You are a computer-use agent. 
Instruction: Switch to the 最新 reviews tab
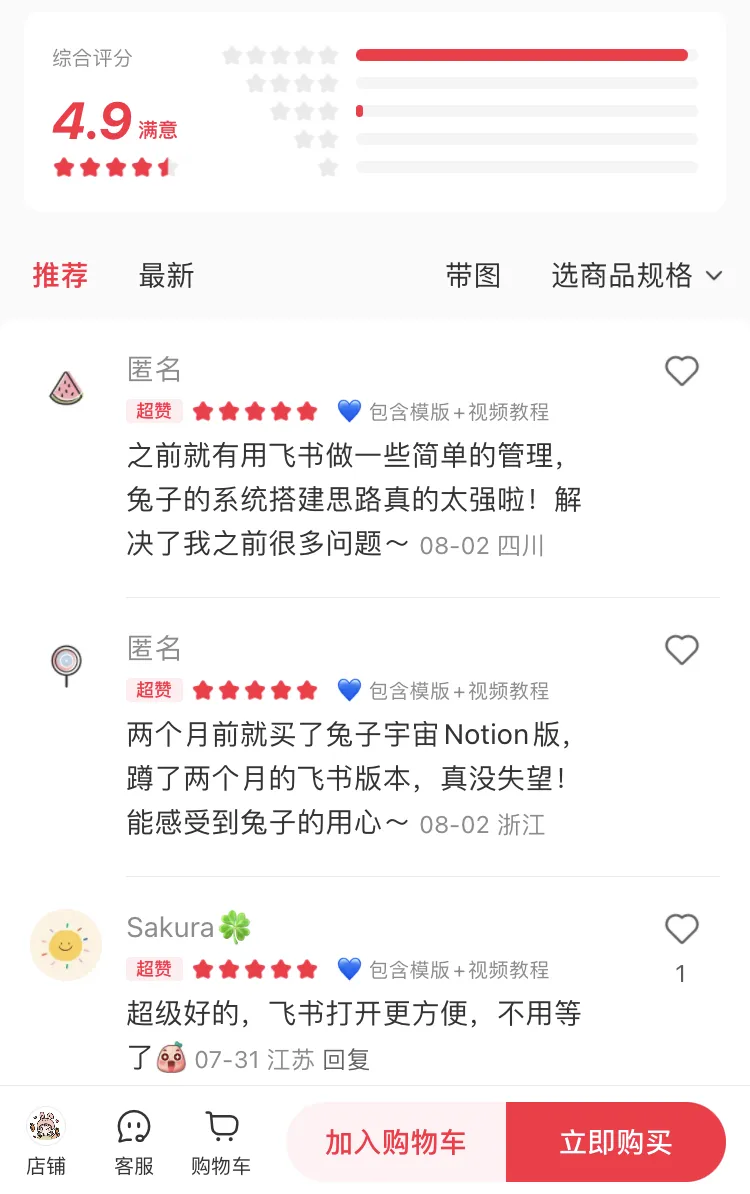(166, 275)
